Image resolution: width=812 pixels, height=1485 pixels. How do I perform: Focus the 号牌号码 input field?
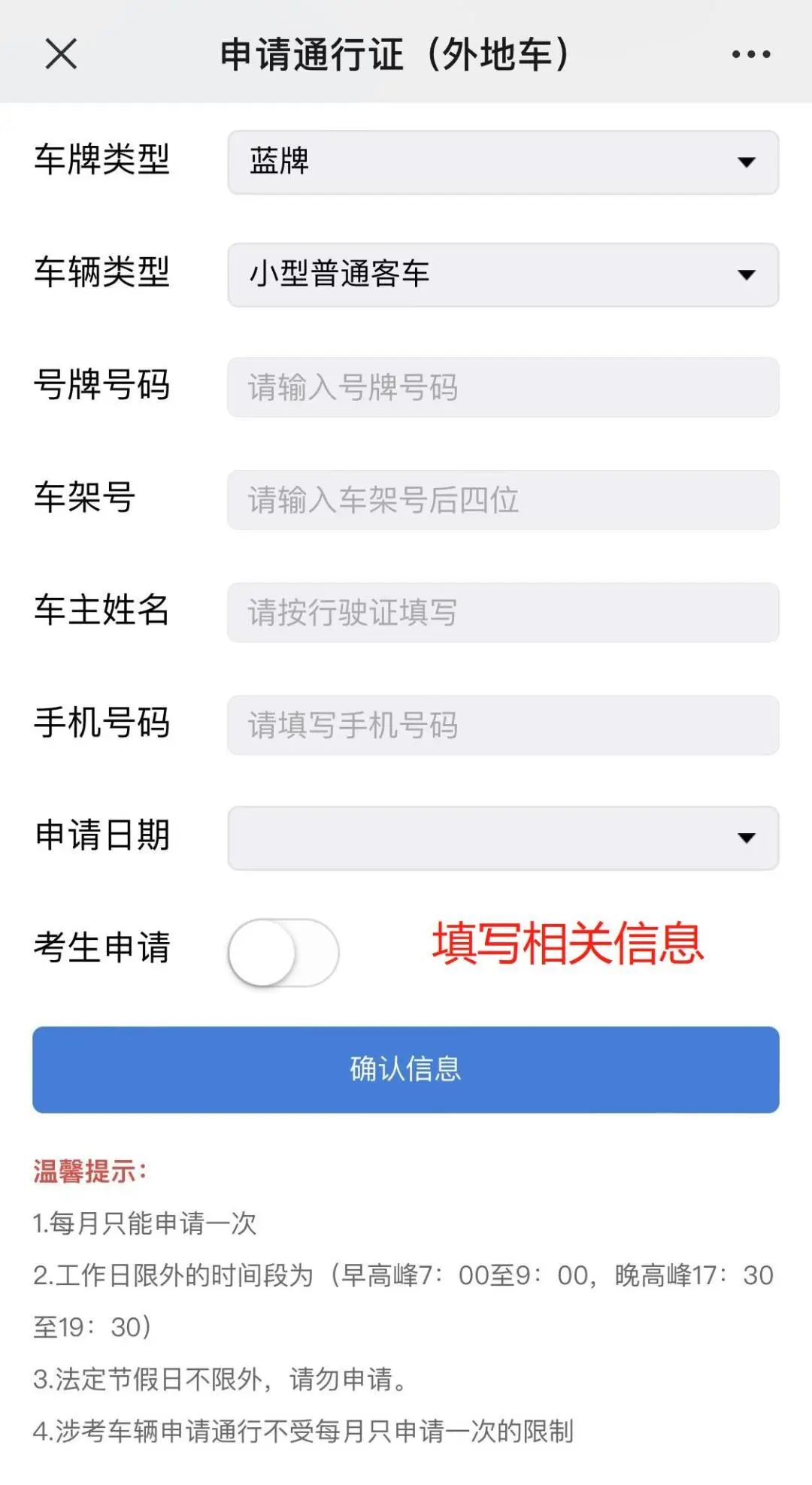coord(502,387)
